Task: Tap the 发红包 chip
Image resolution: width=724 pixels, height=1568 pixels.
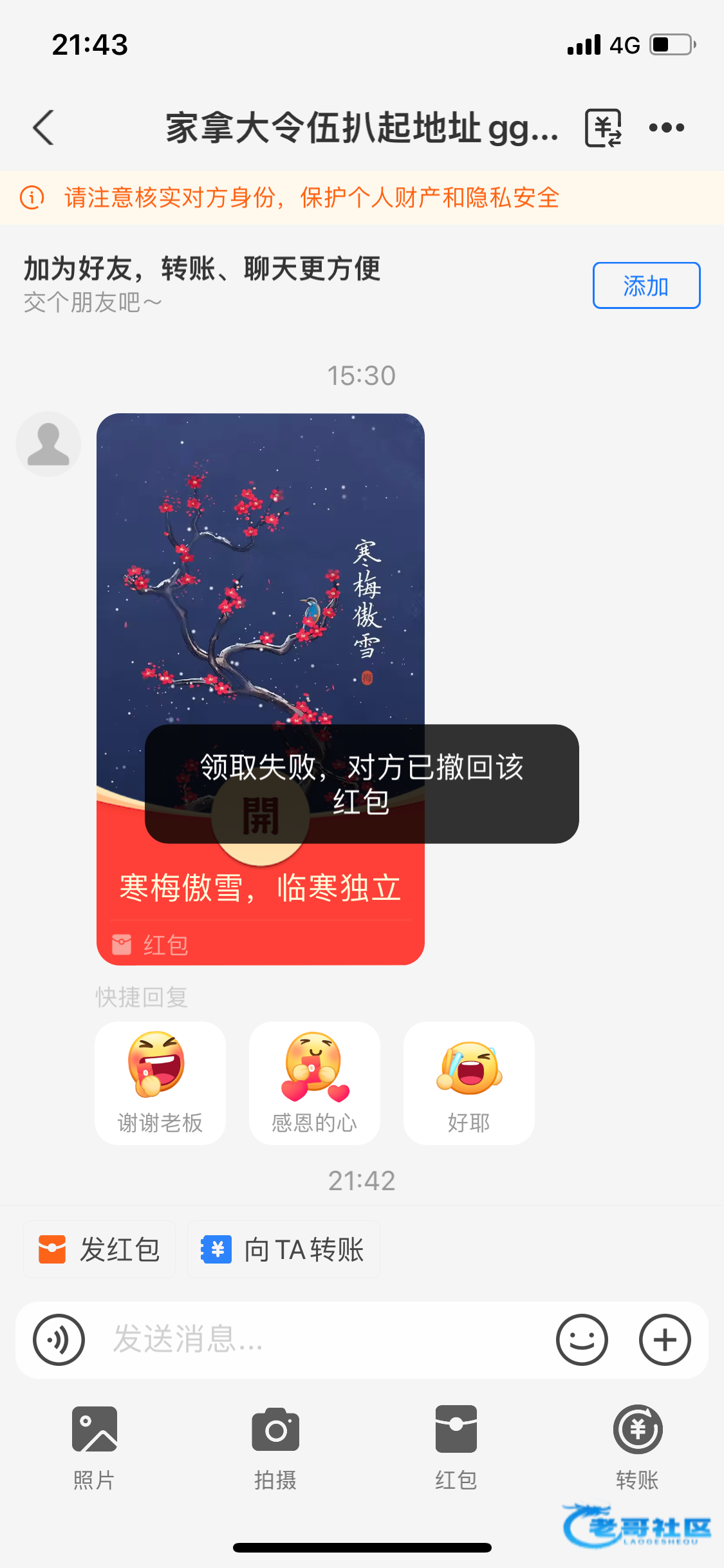Action: tap(100, 1249)
